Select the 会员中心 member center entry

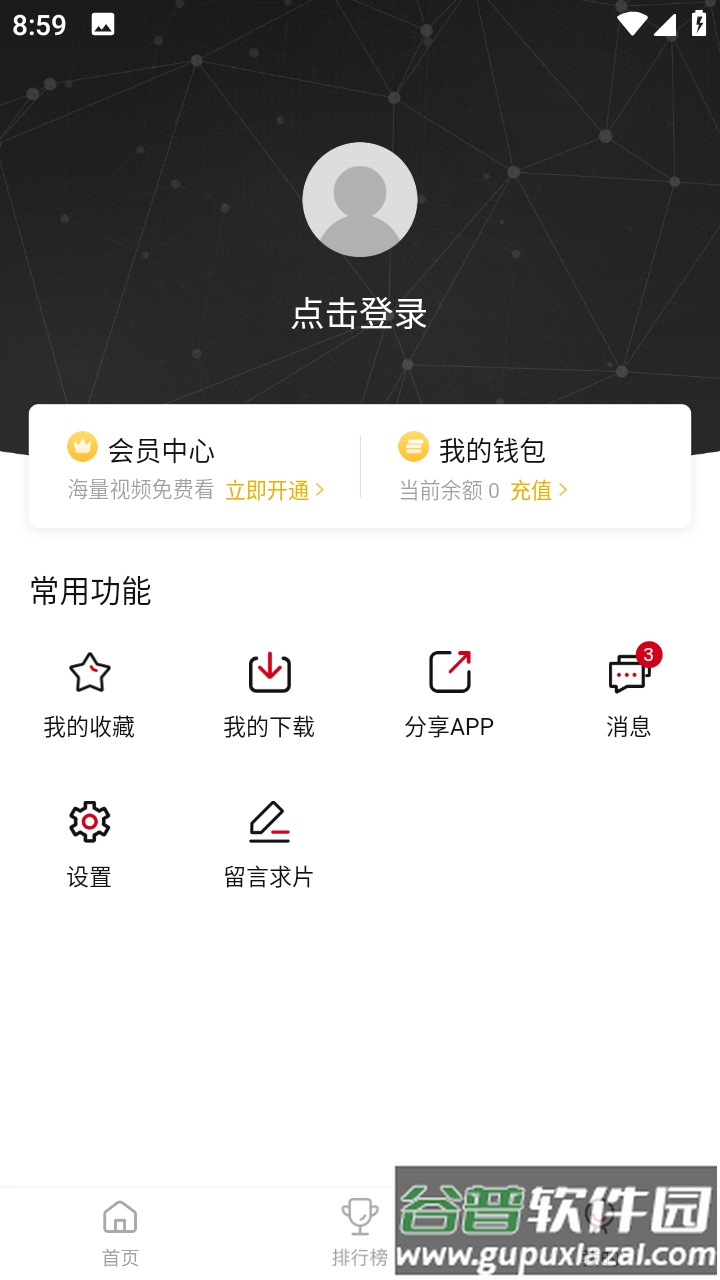[x=163, y=449]
